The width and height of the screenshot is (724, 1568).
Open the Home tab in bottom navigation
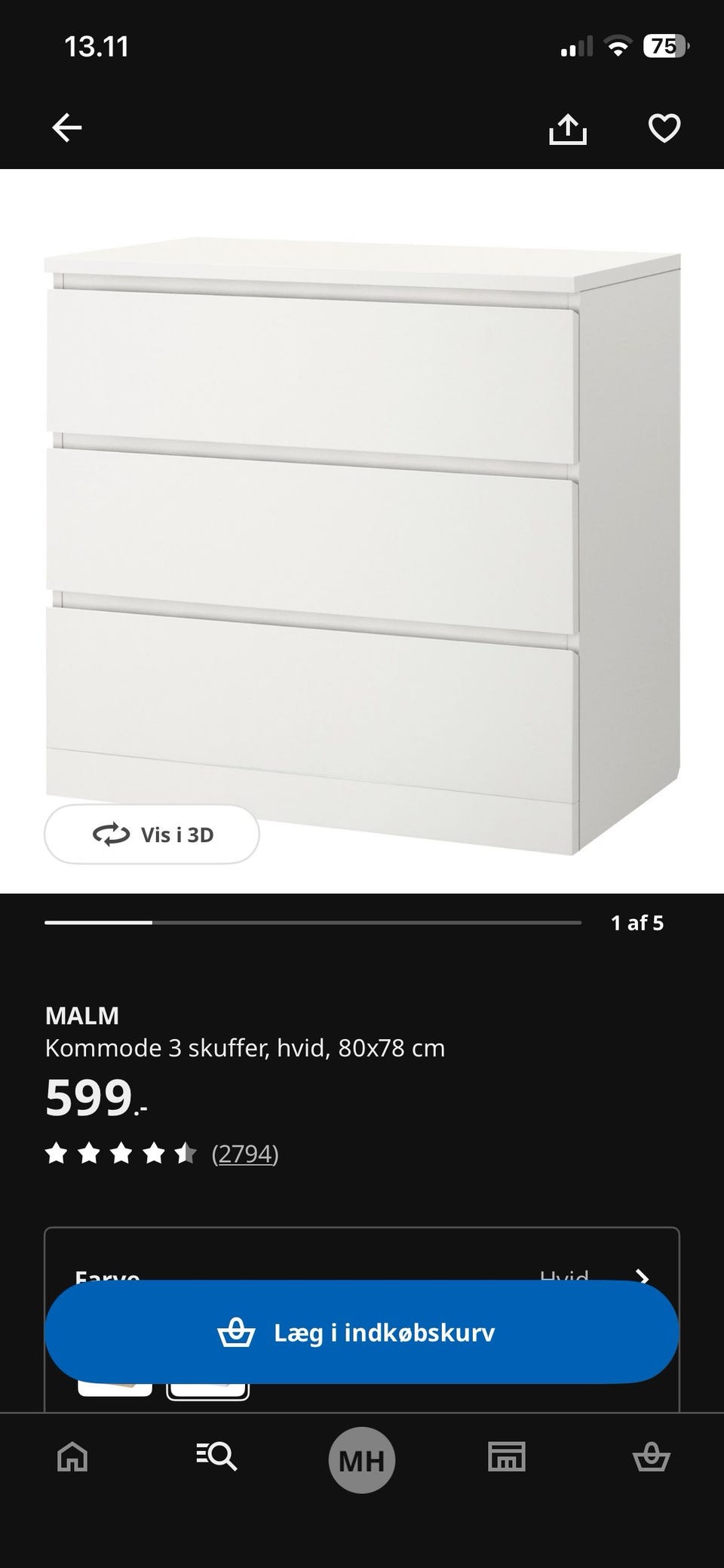coord(70,1458)
